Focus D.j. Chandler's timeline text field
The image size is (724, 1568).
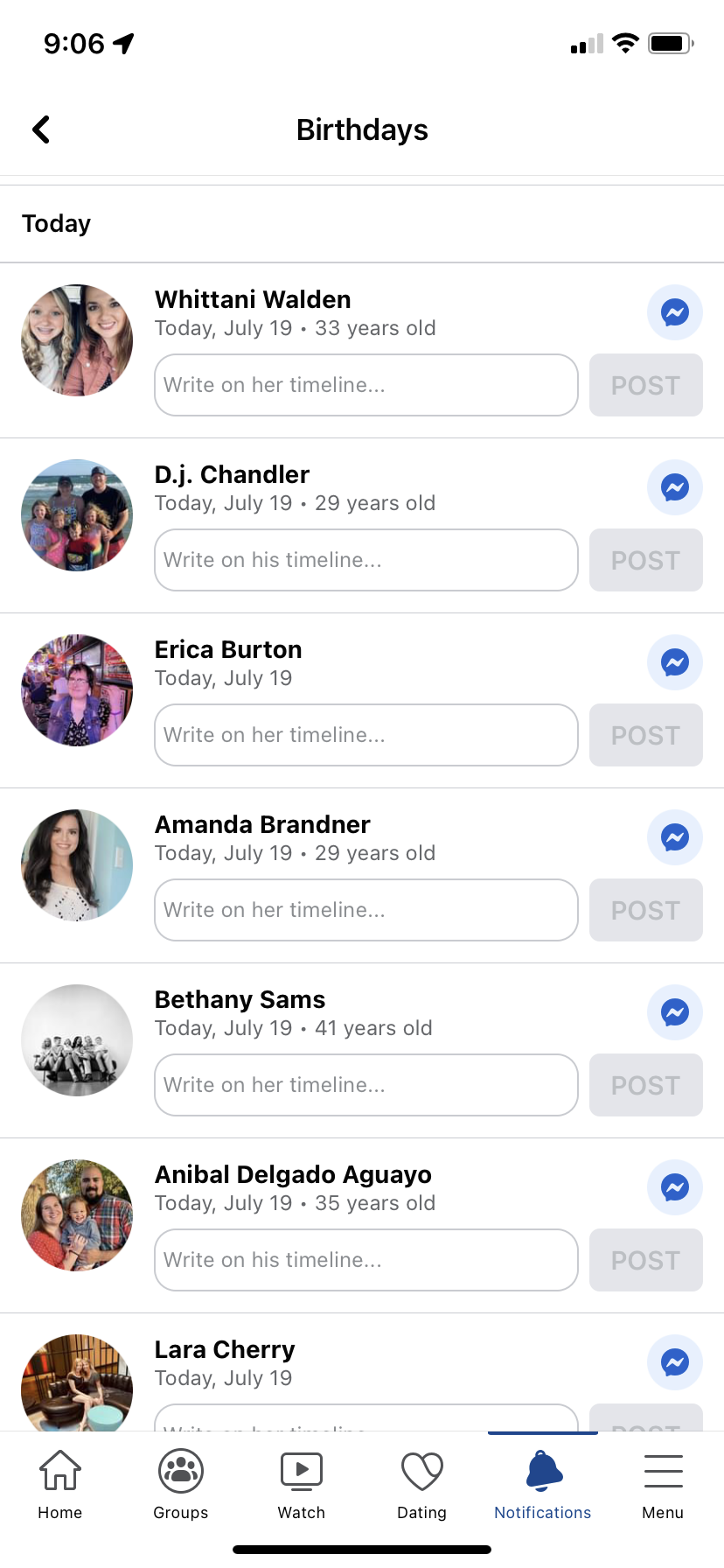(x=365, y=560)
